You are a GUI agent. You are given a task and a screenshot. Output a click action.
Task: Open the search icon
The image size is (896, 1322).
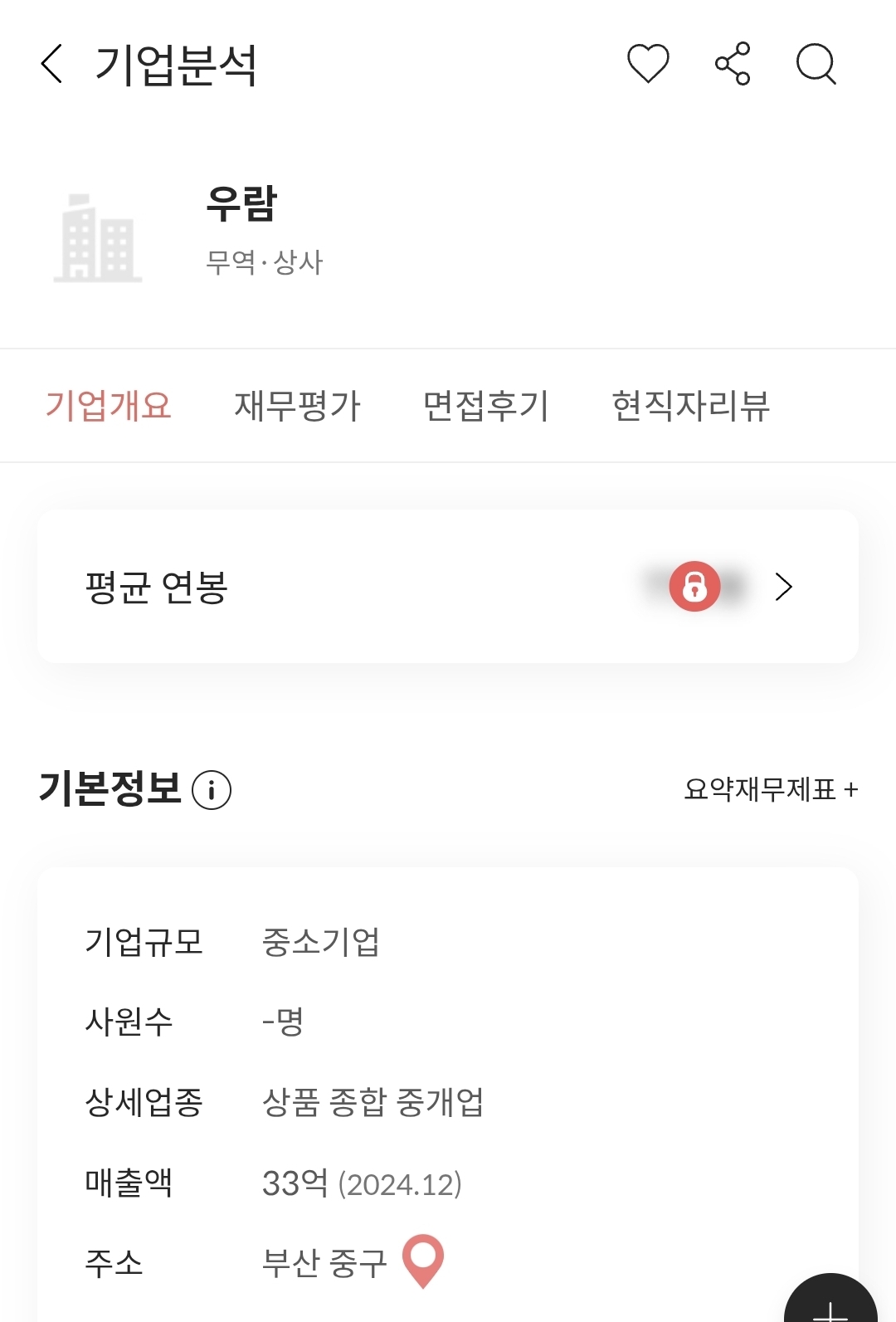(x=816, y=64)
